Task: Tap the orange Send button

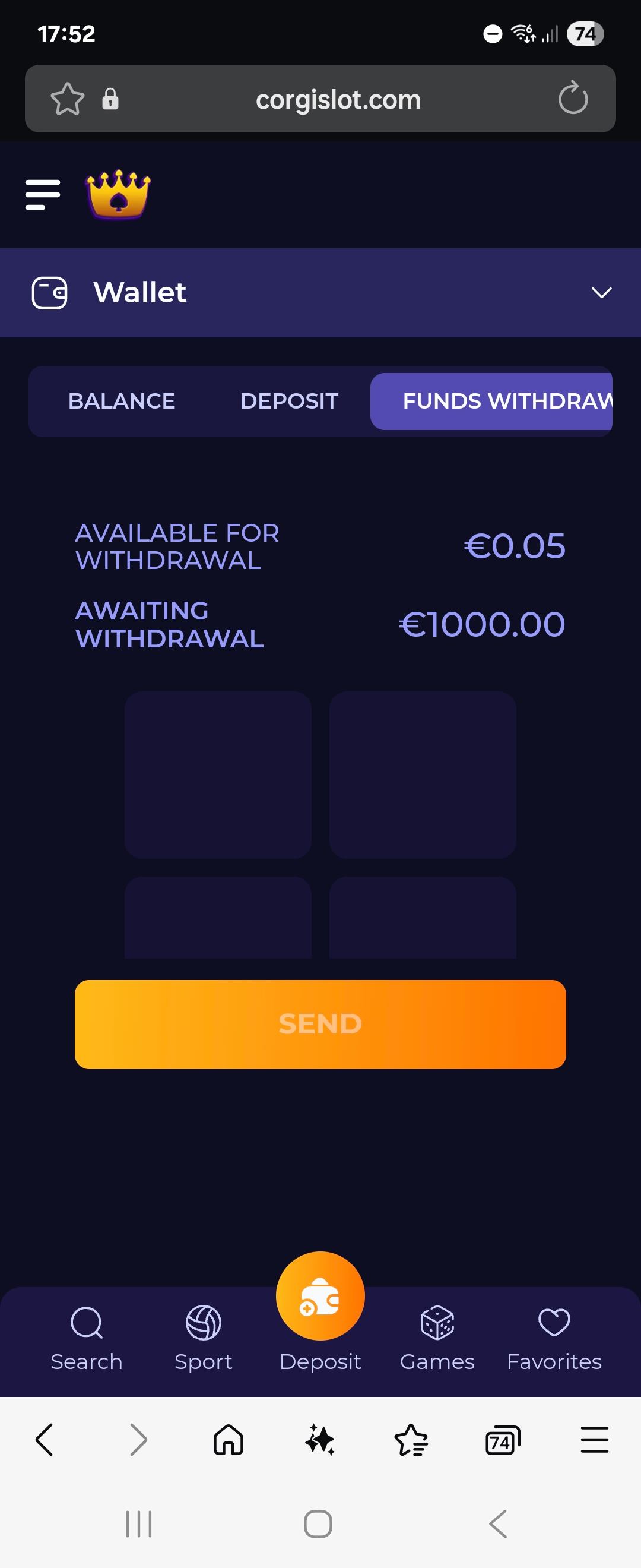Action: (x=320, y=1024)
